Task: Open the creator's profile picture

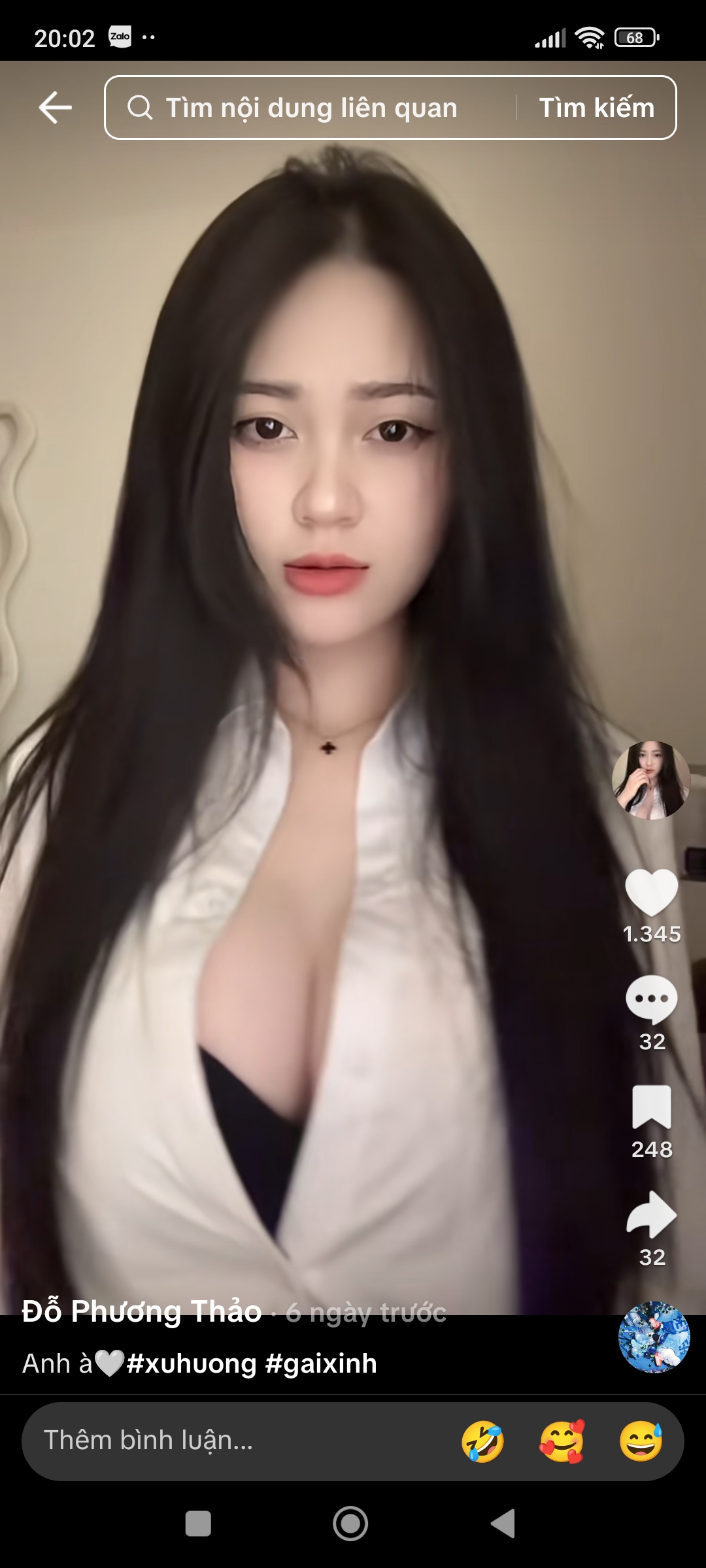Action: 651,779
